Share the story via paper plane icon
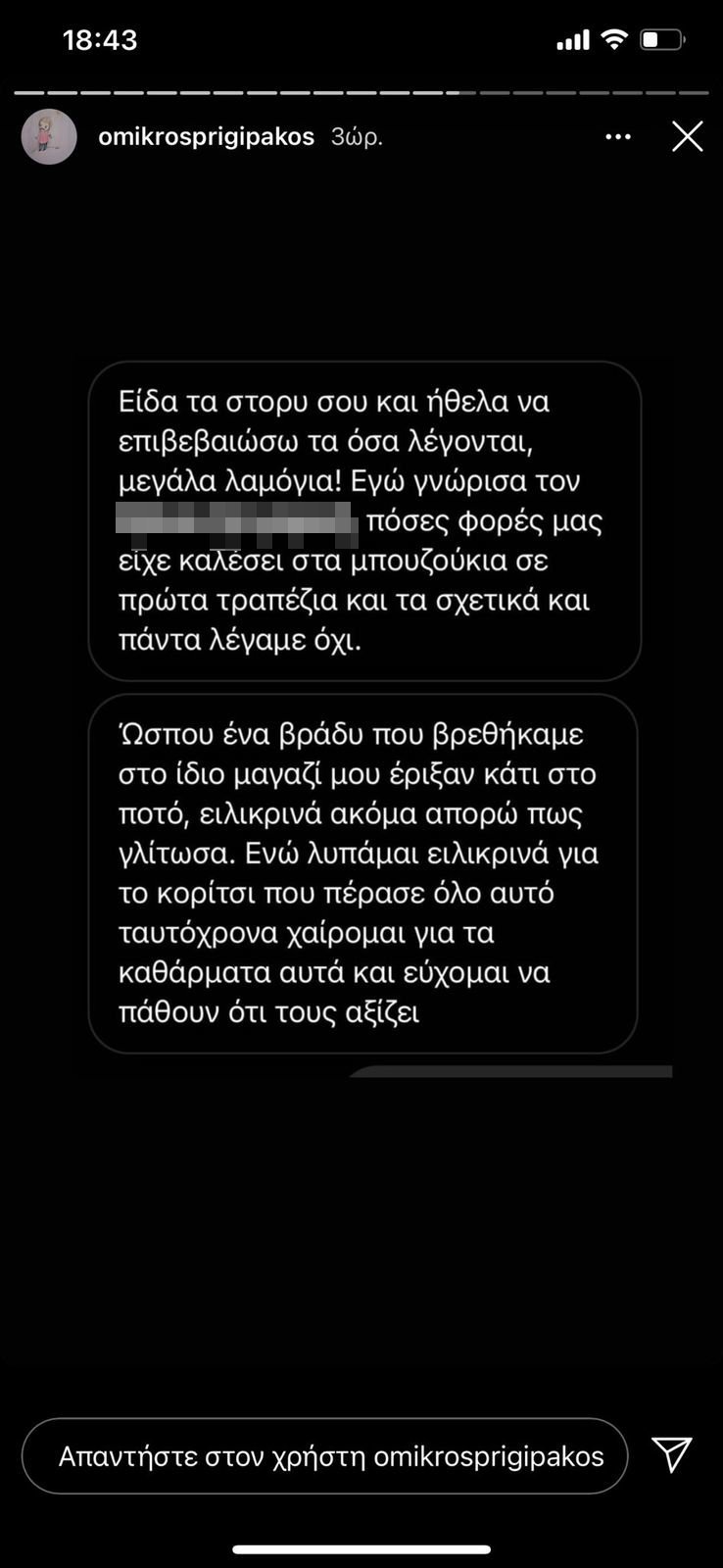 [x=672, y=1454]
